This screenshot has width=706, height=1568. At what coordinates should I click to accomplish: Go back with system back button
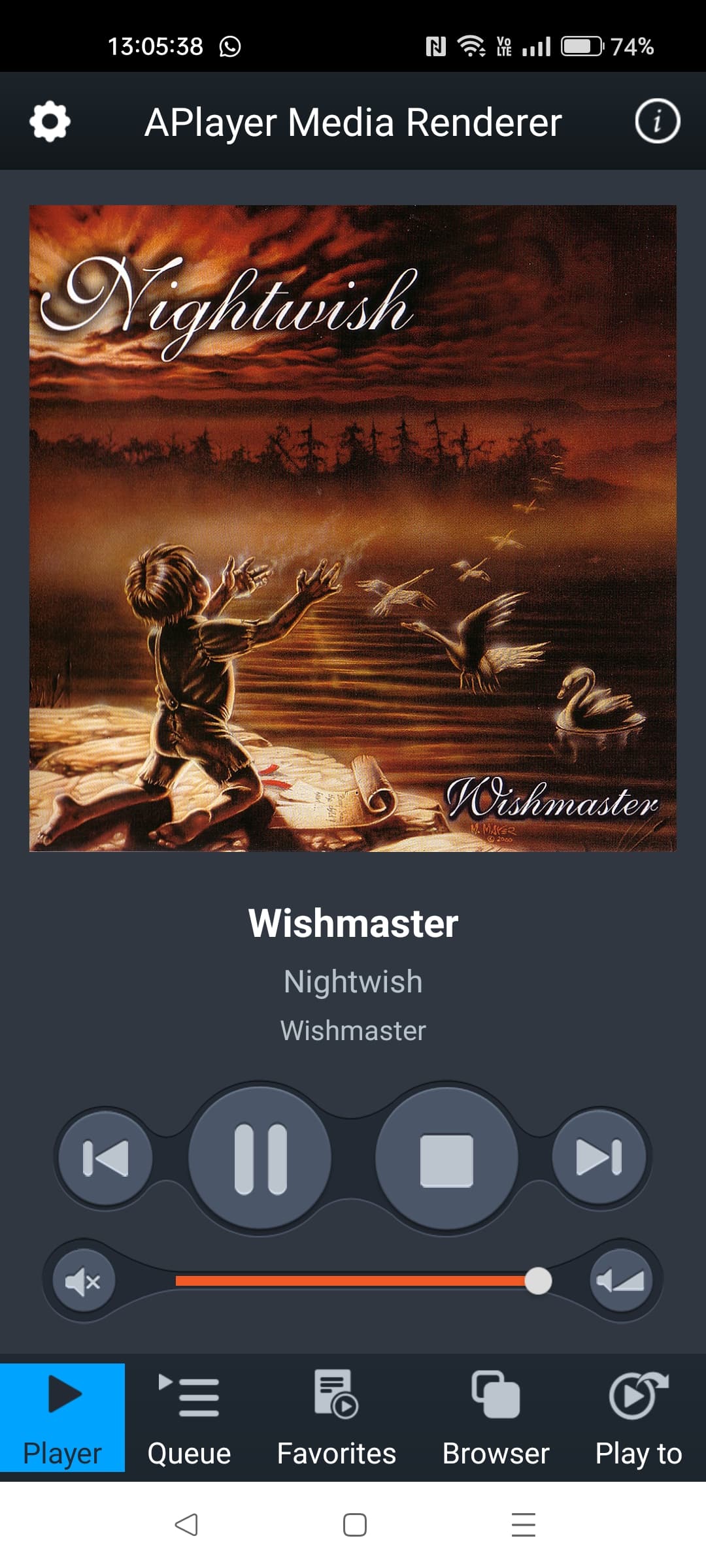pyautogui.click(x=186, y=1525)
